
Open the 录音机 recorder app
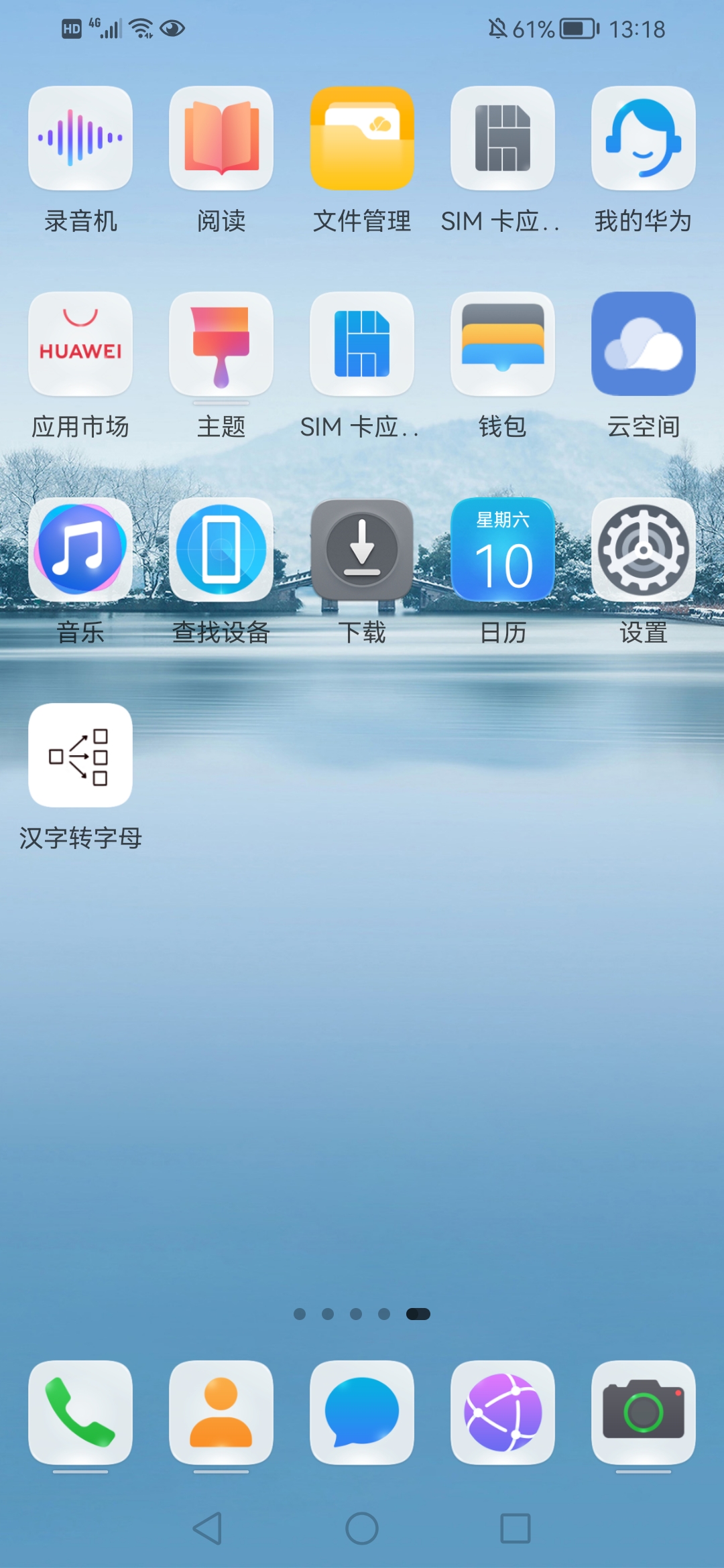point(80,139)
